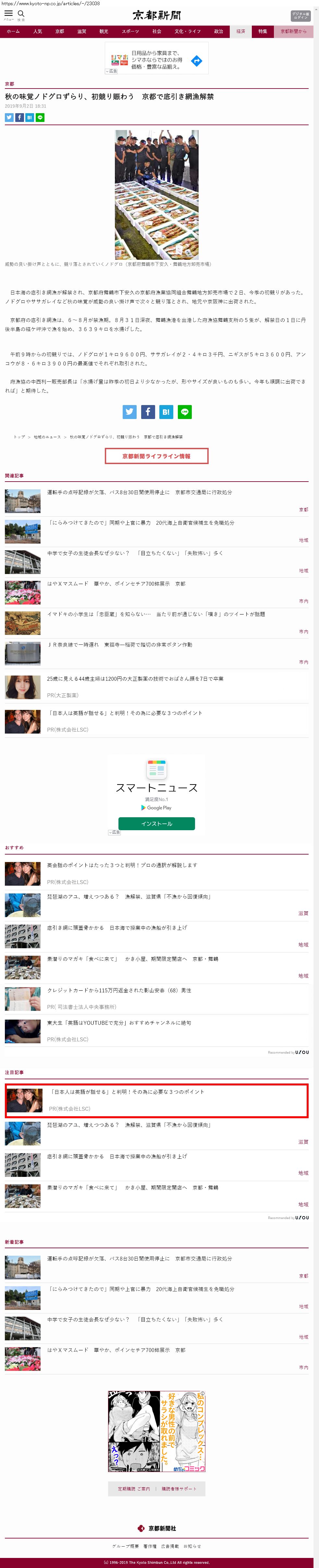Select the スポーツ navigation tab
This screenshot has height=1568, width=319.
[x=130, y=31]
